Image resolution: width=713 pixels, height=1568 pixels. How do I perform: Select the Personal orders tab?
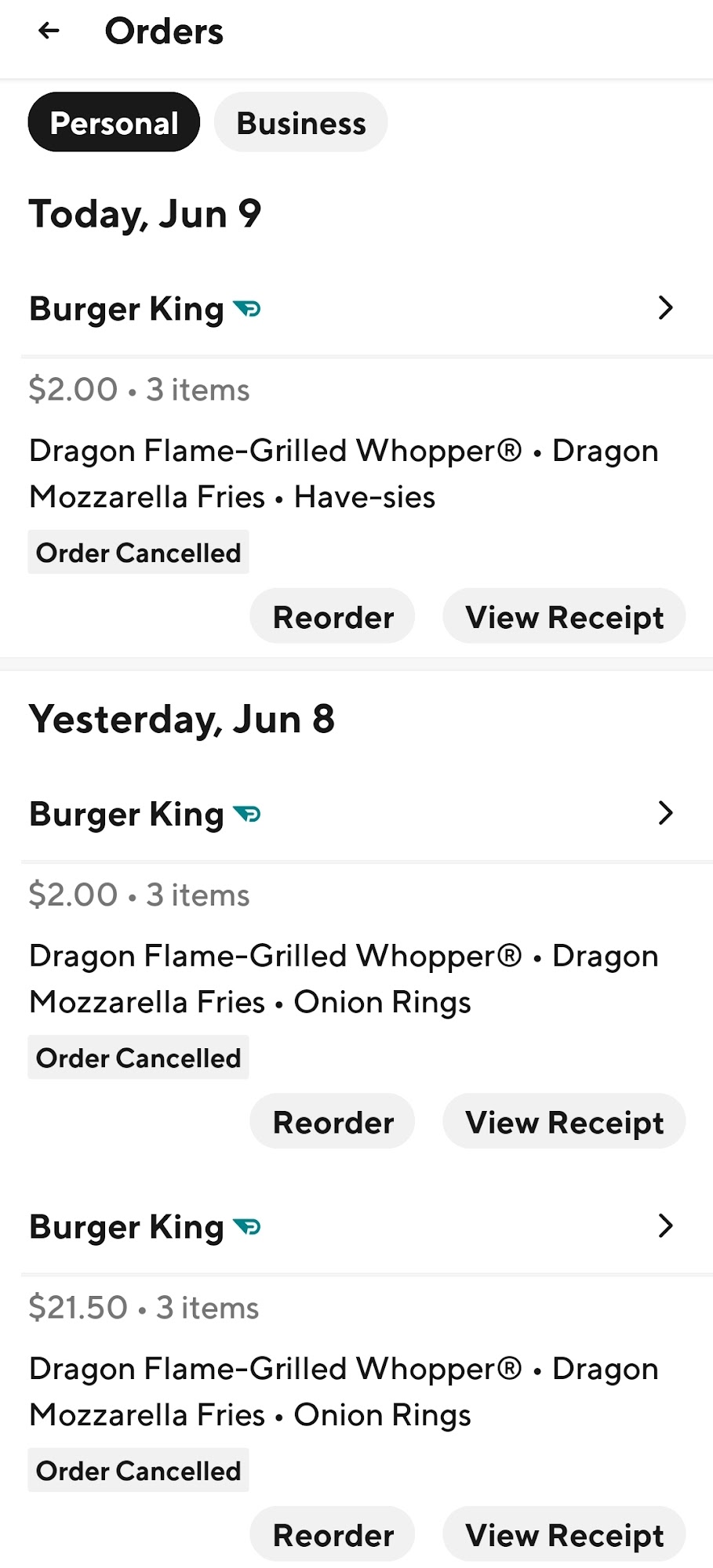coord(114,123)
